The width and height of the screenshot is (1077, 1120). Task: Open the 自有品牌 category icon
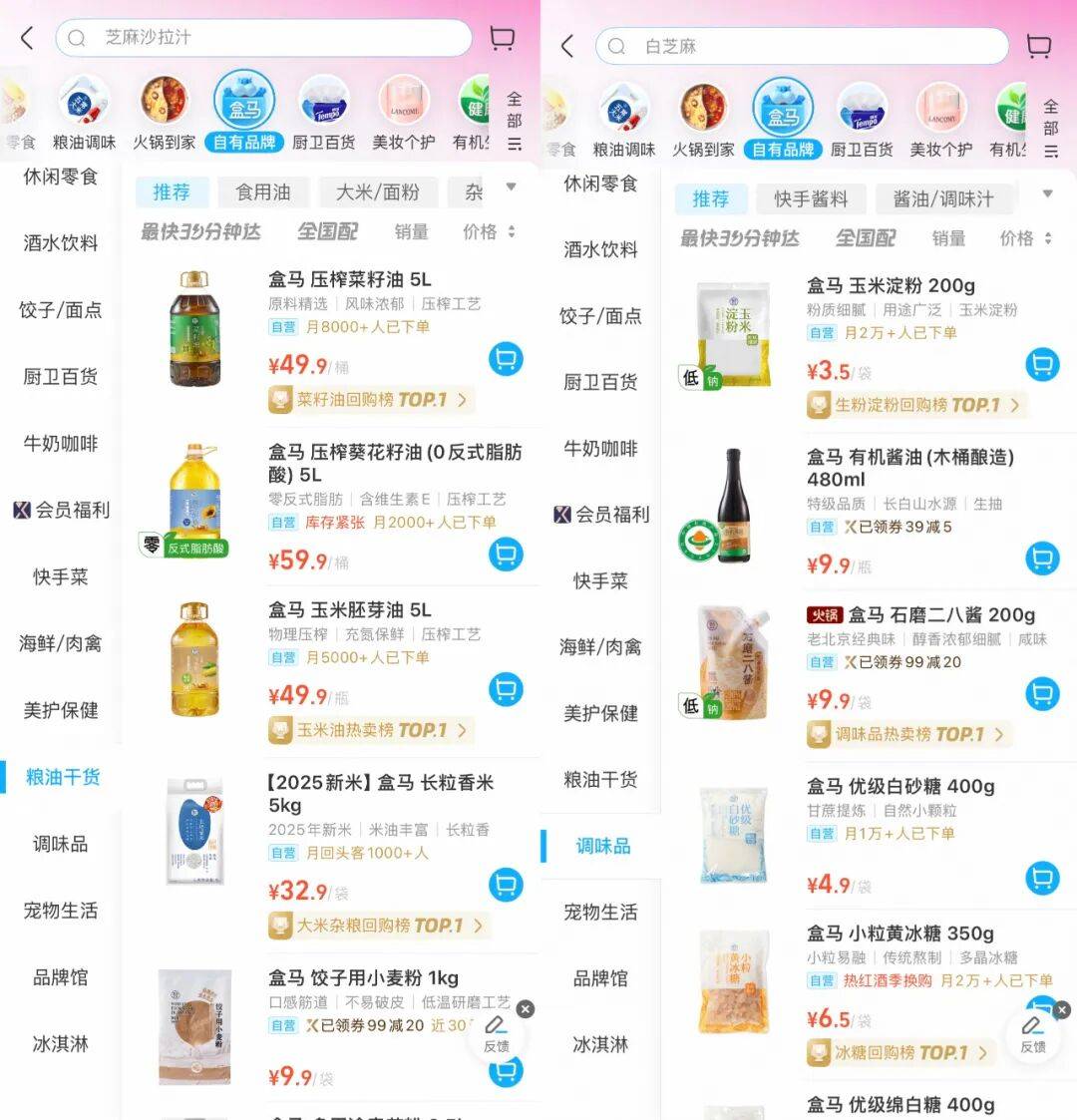(244, 101)
